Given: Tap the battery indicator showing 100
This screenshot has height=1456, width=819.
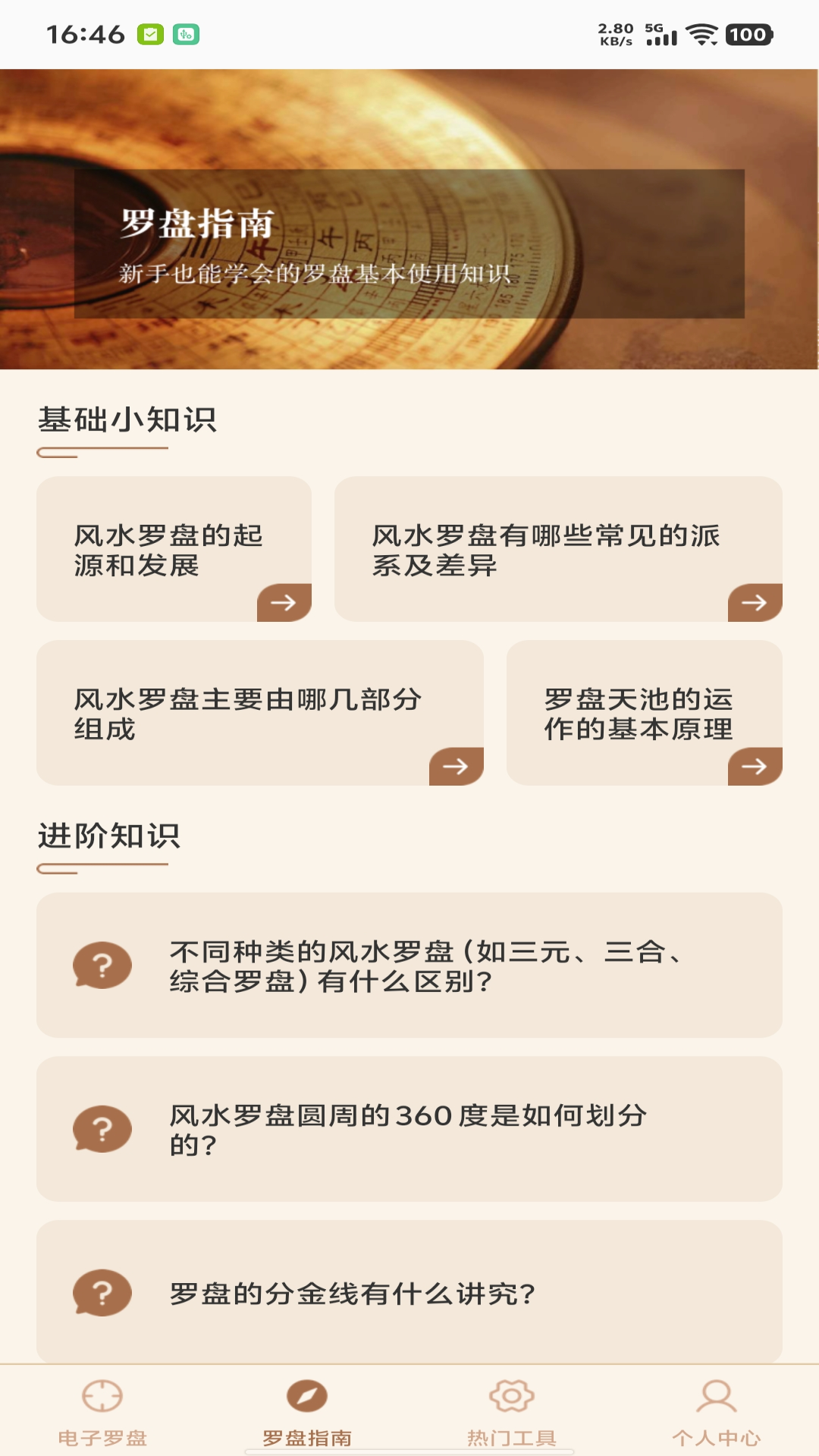Looking at the screenshot, I should (x=748, y=33).
